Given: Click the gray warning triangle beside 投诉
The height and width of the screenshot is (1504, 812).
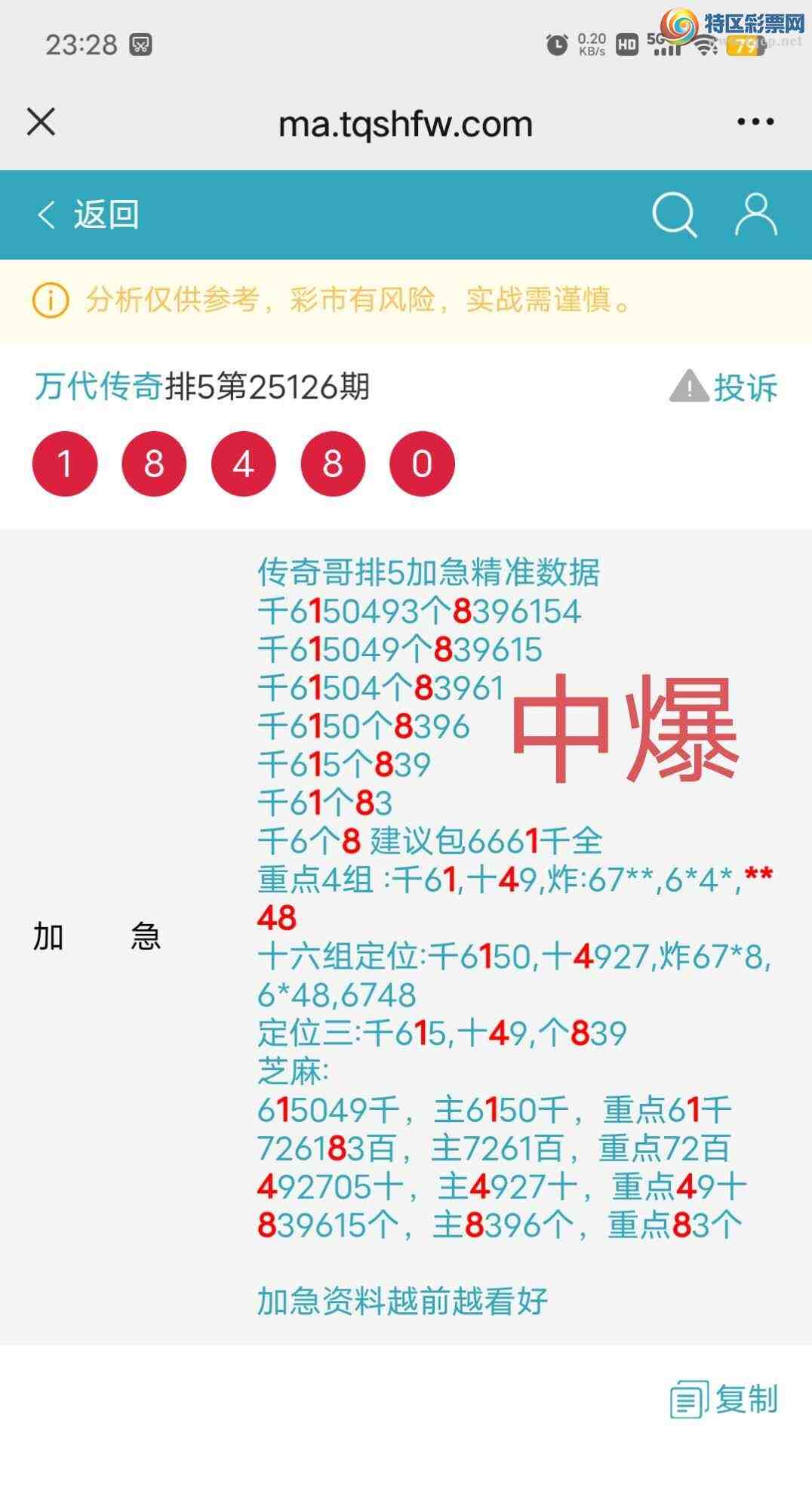Looking at the screenshot, I should (687, 387).
